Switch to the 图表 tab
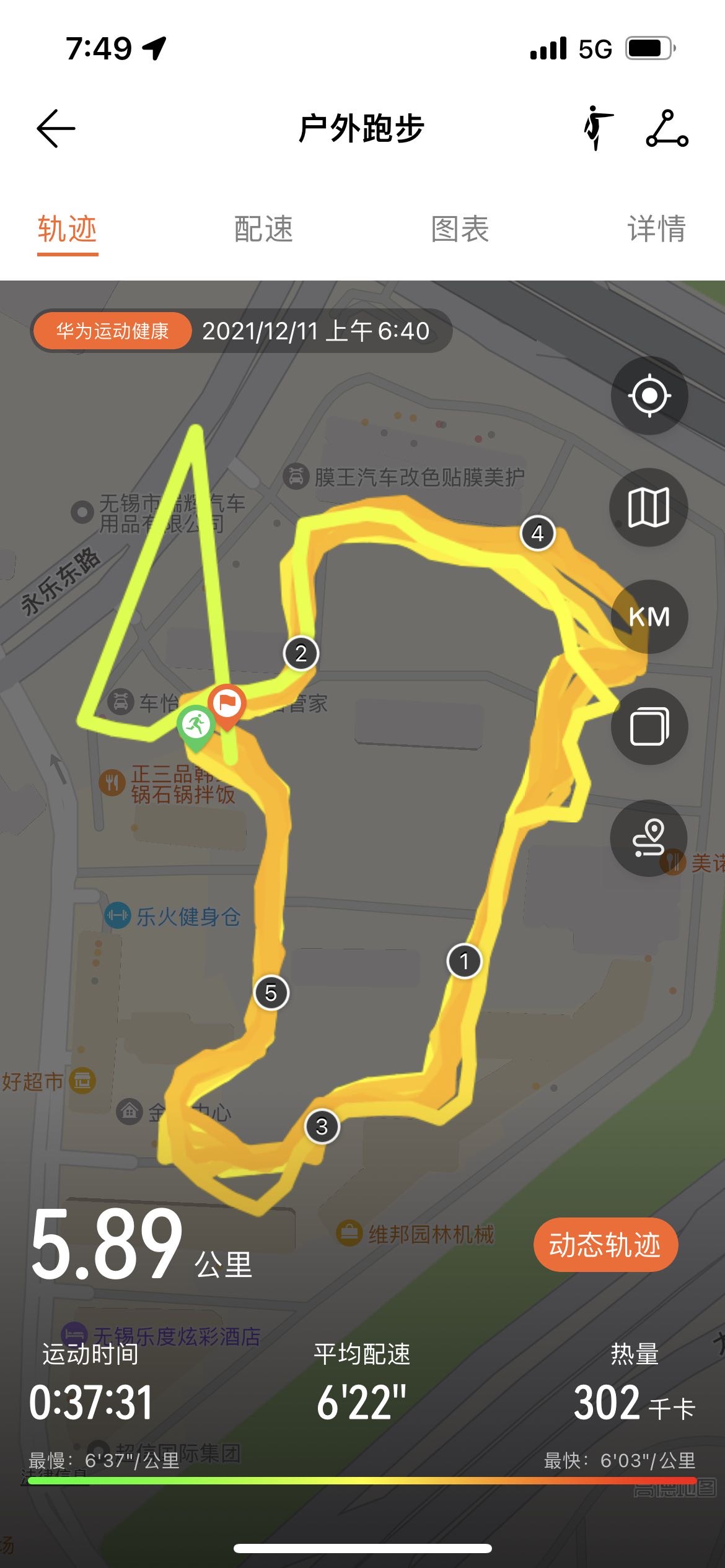This screenshot has width=725, height=1568. pyautogui.click(x=460, y=229)
